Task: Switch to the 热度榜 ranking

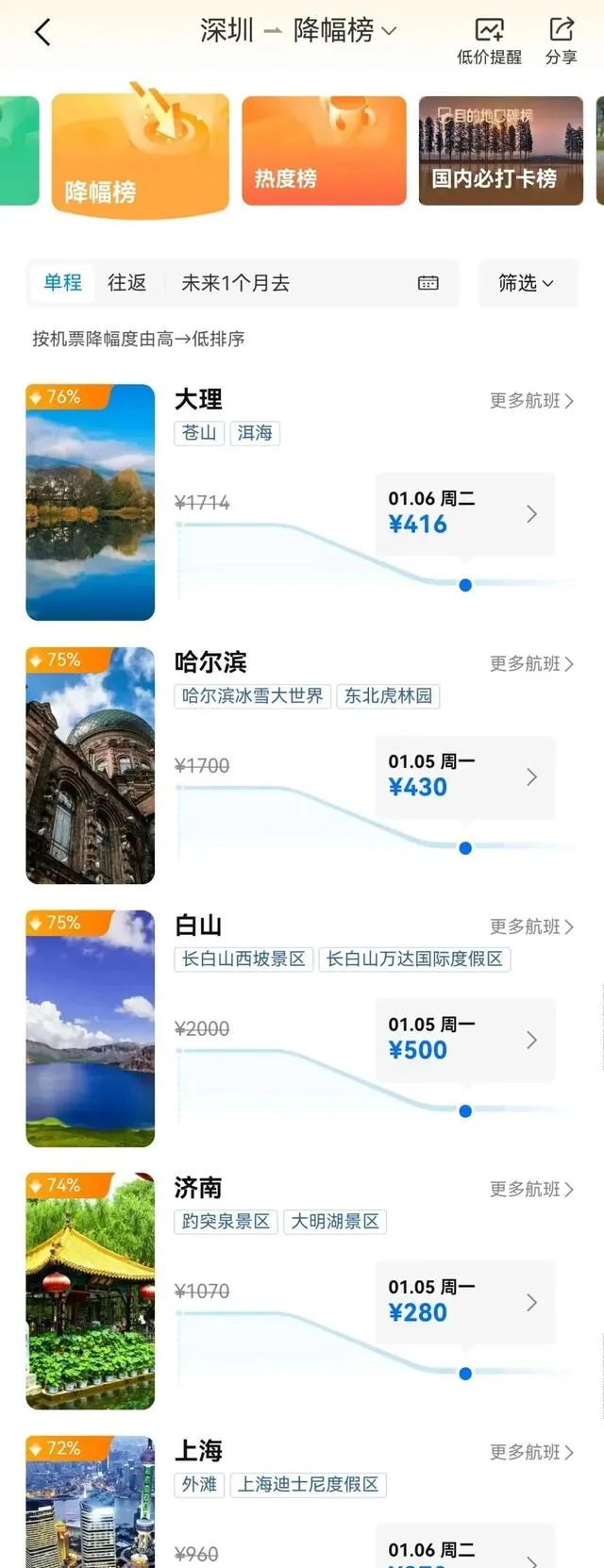Action: click(324, 151)
